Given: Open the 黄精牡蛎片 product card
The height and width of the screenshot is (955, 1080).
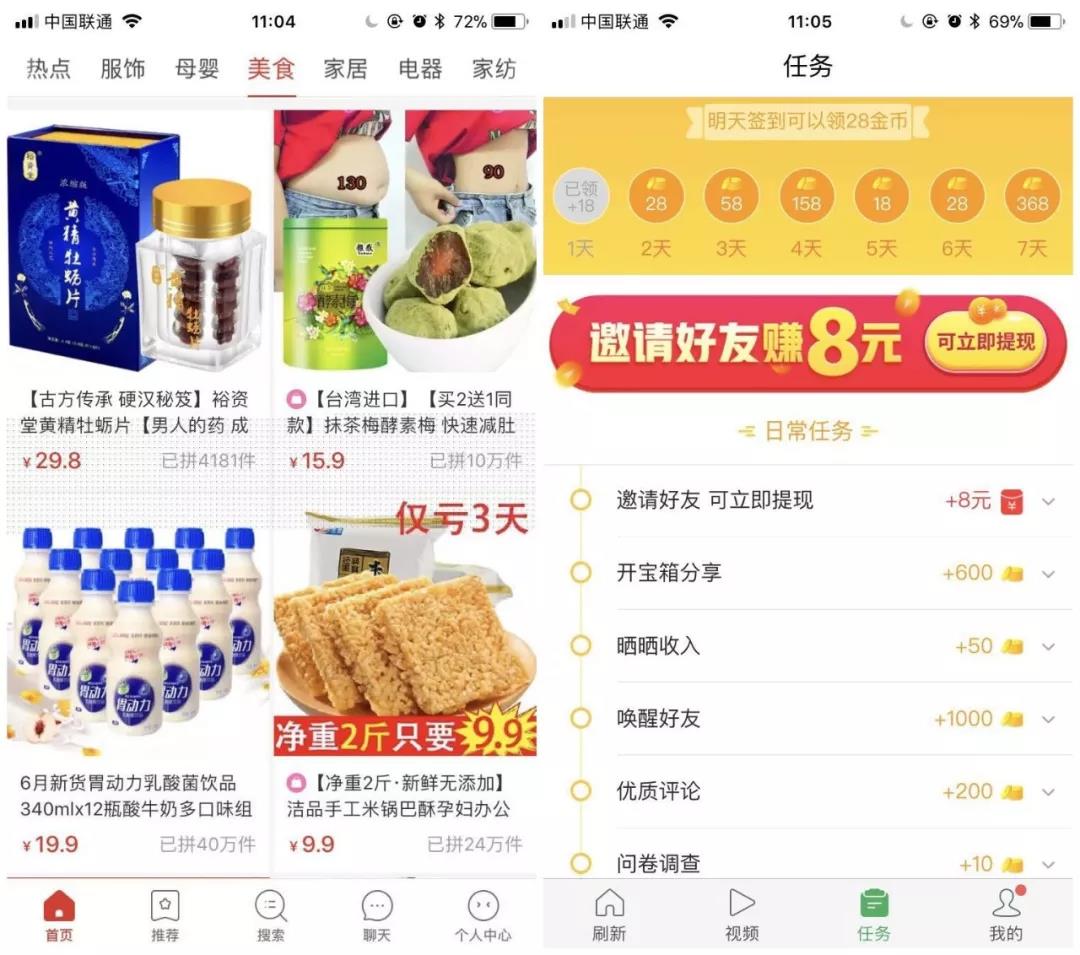Looking at the screenshot, I should coord(137,290).
